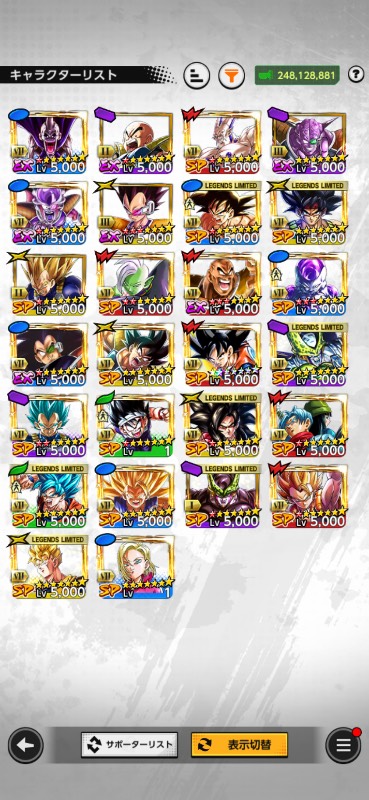
Task: Open サポーターリスト supporter list
Action: (130, 745)
